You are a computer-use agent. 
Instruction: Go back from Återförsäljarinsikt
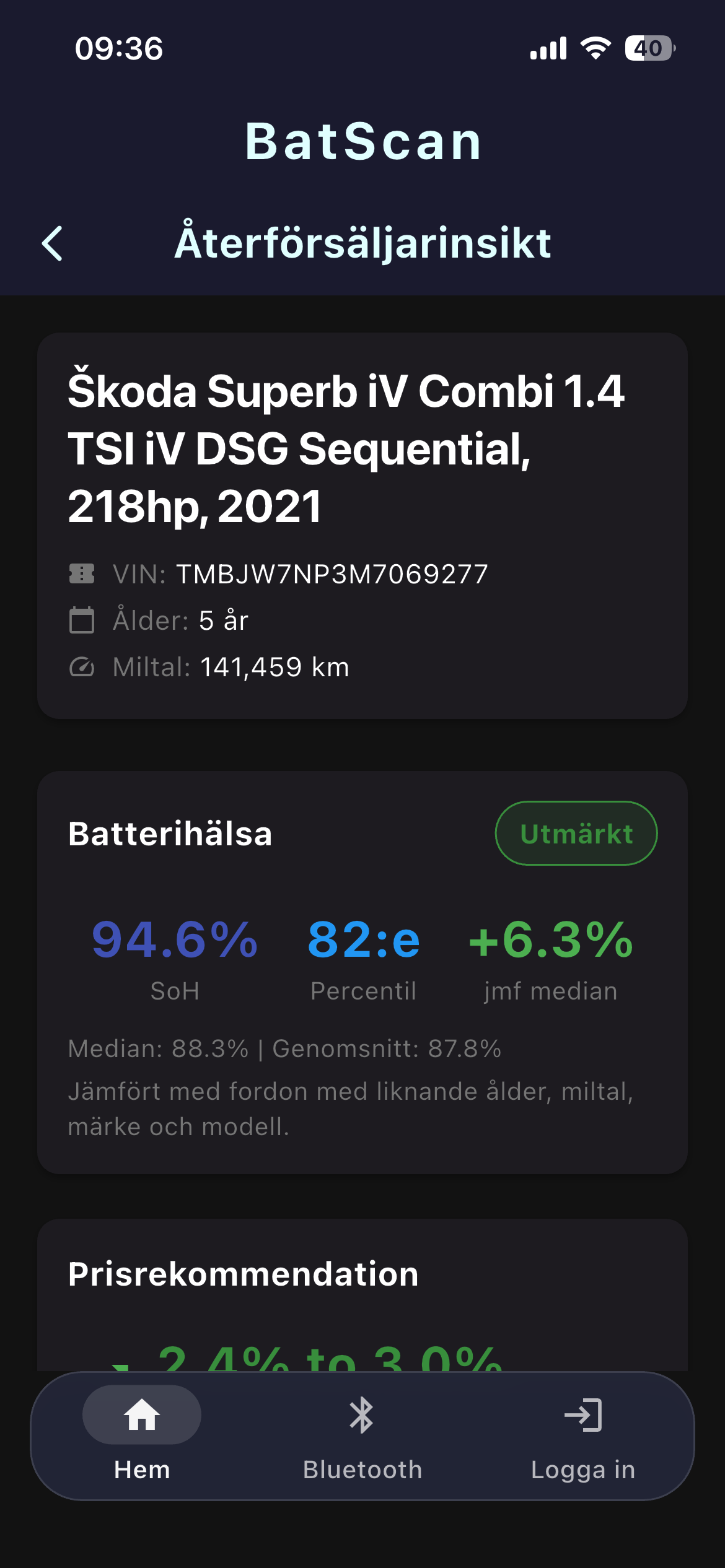53,243
